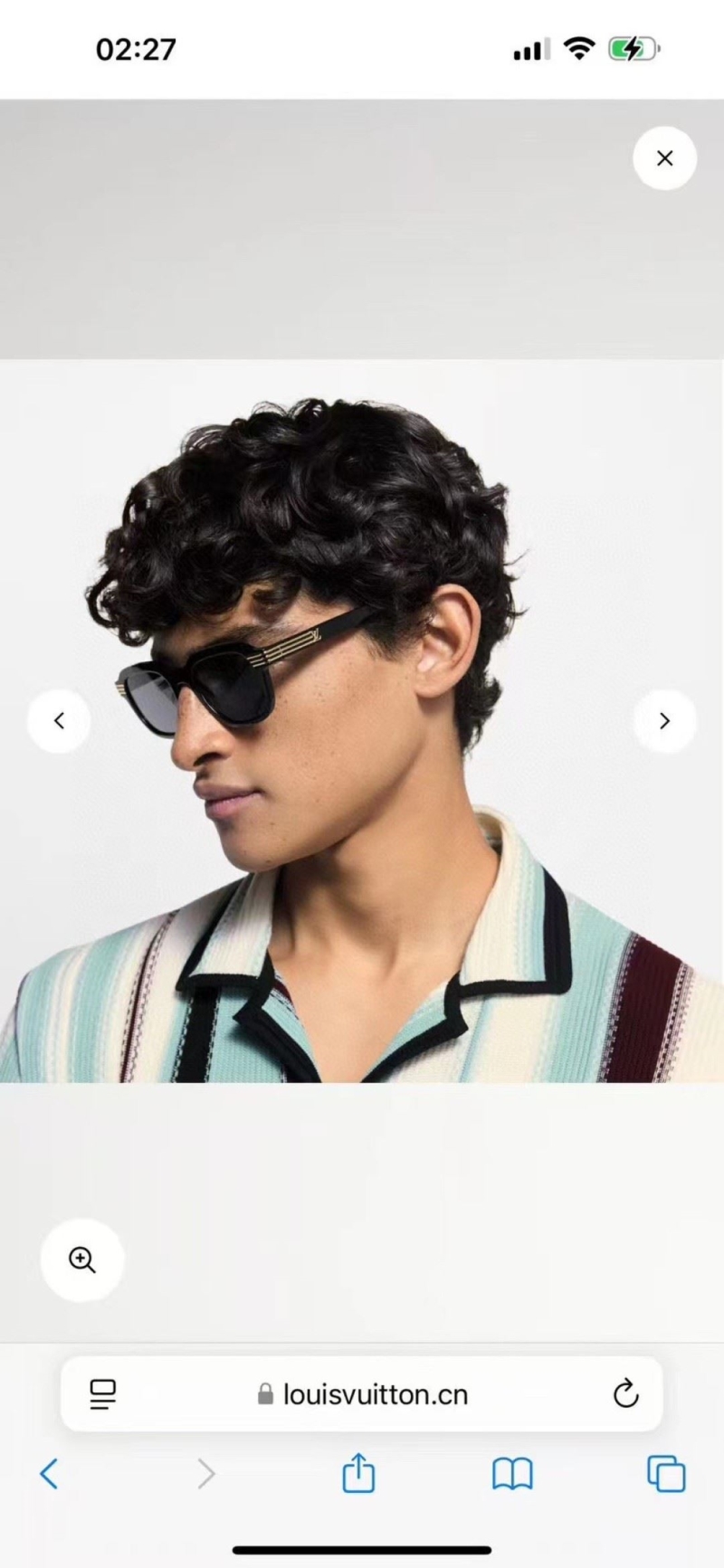Reload the current webpage

625,1394
